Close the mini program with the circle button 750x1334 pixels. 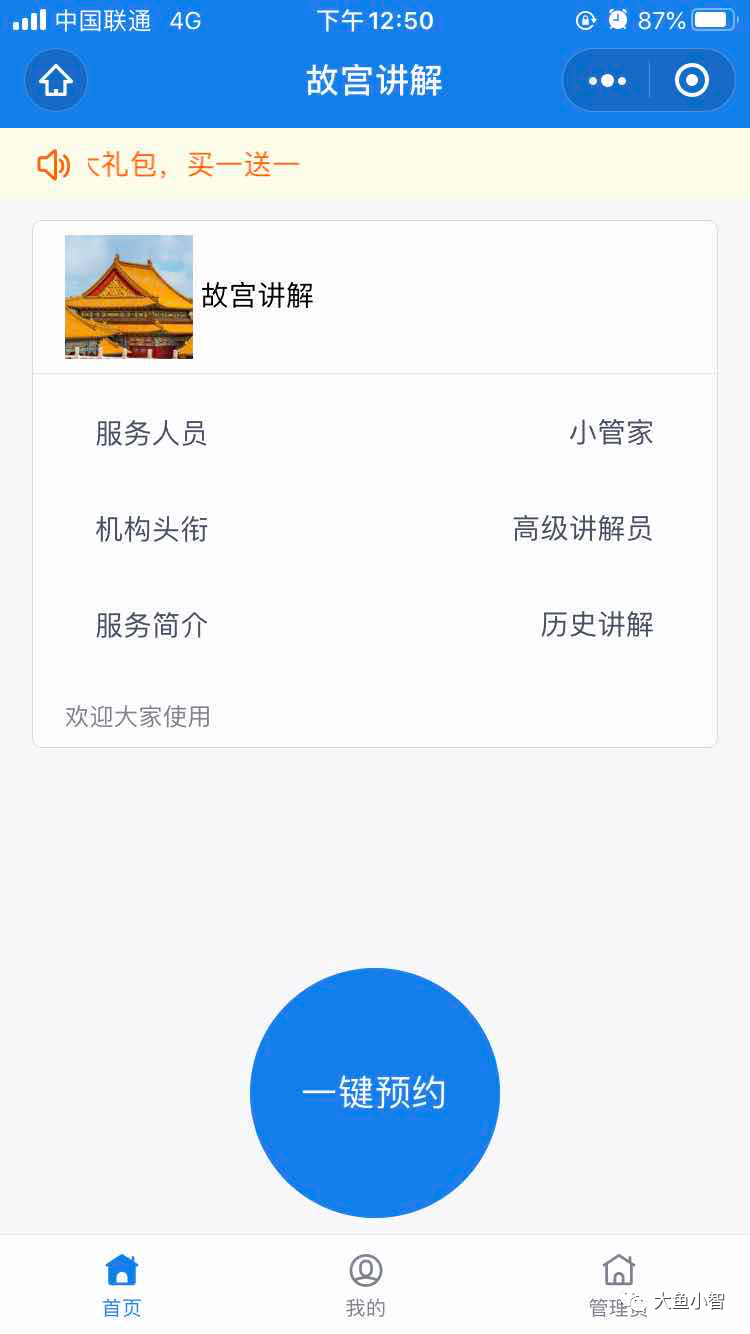coord(691,80)
